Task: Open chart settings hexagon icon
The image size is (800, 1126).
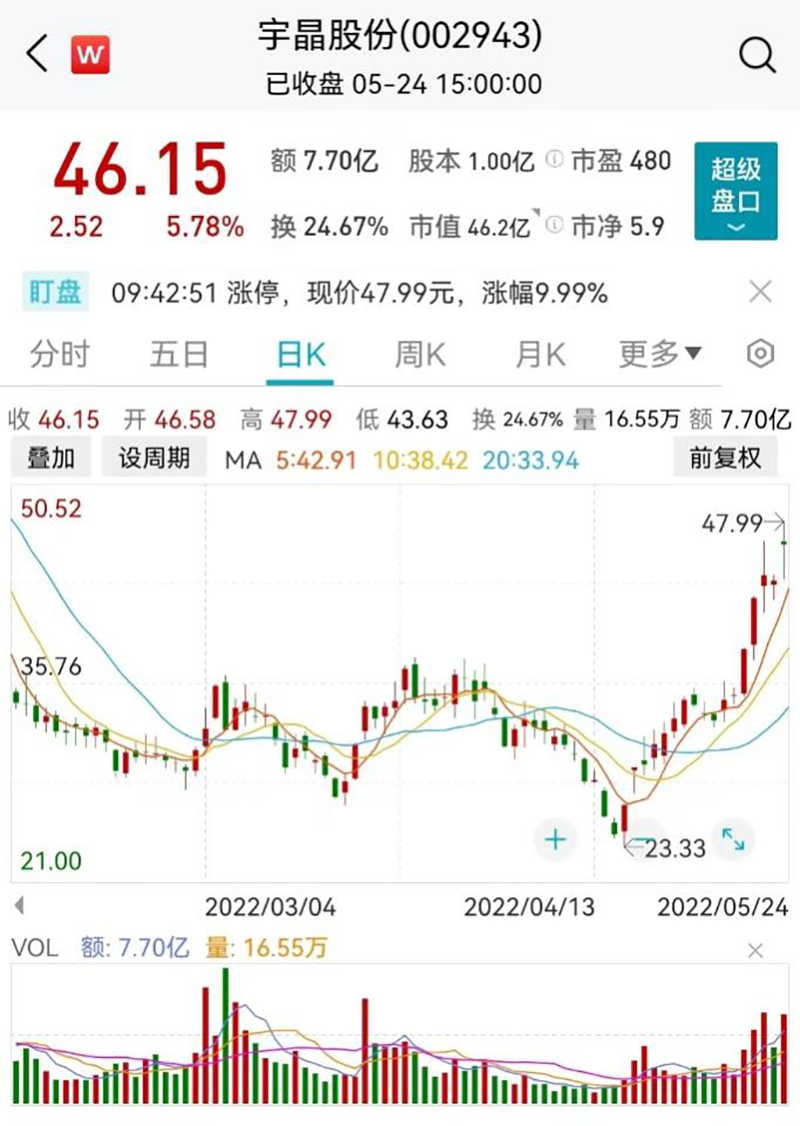Action: coord(761,354)
